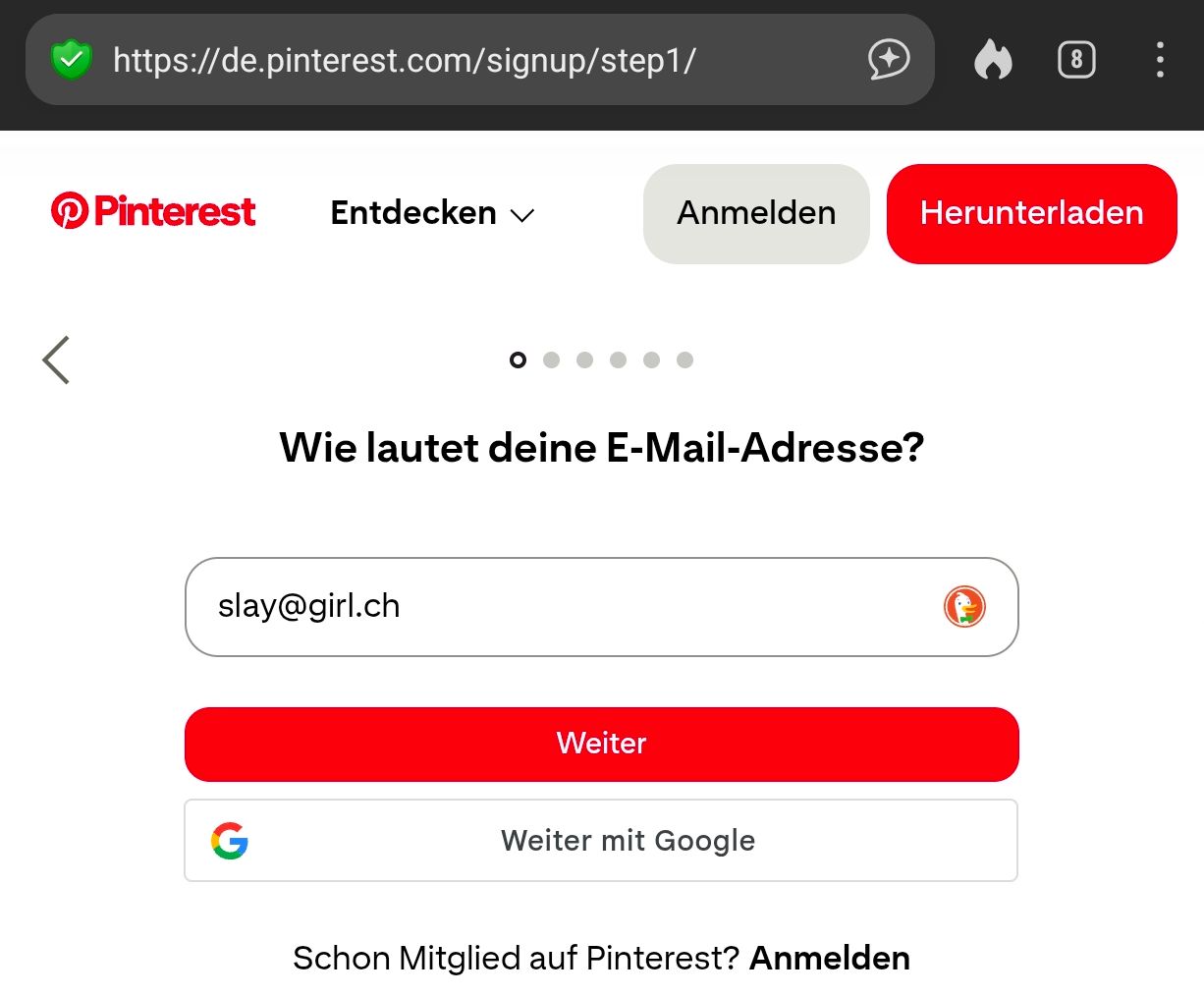This screenshot has width=1204, height=996.
Task: Tap the Anmelden button in the header
Action: (x=756, y=213)
